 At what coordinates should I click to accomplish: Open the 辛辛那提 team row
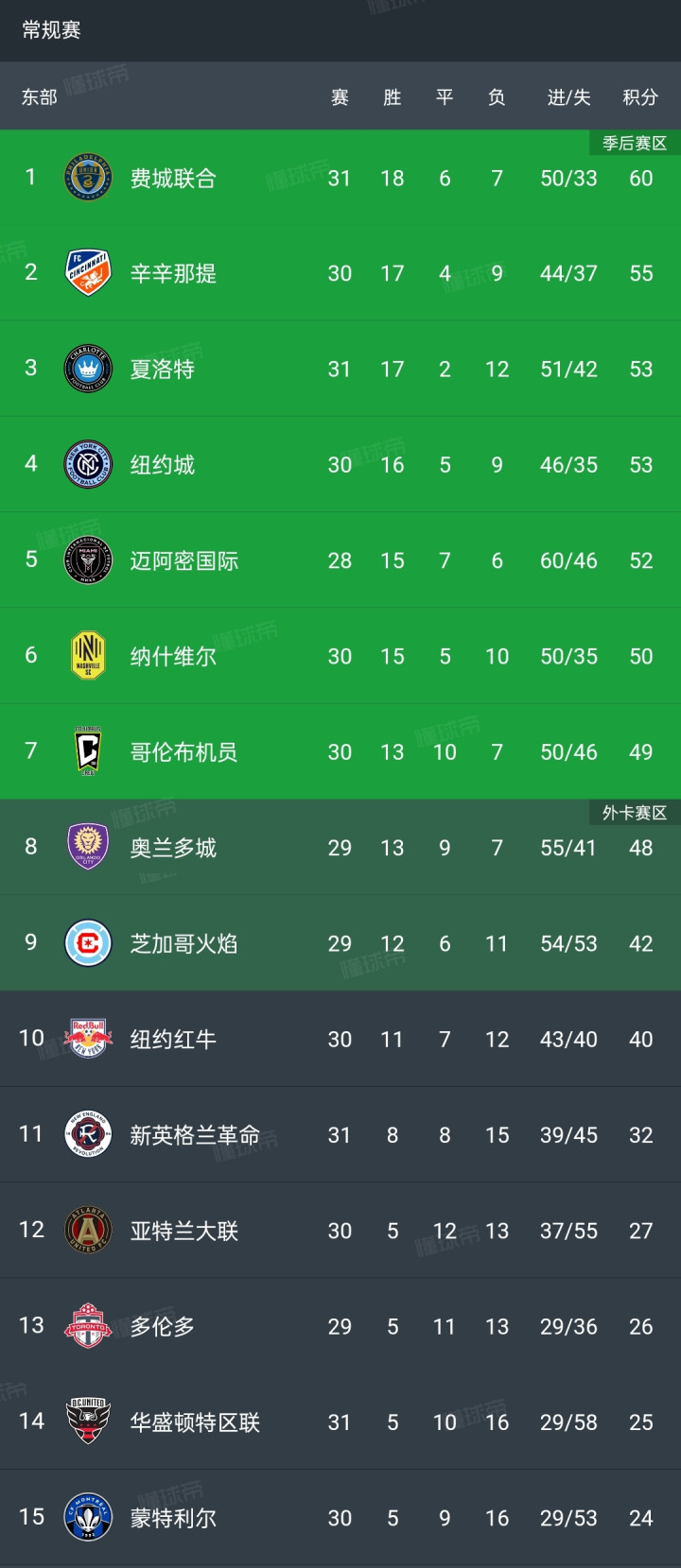[340, 273]
